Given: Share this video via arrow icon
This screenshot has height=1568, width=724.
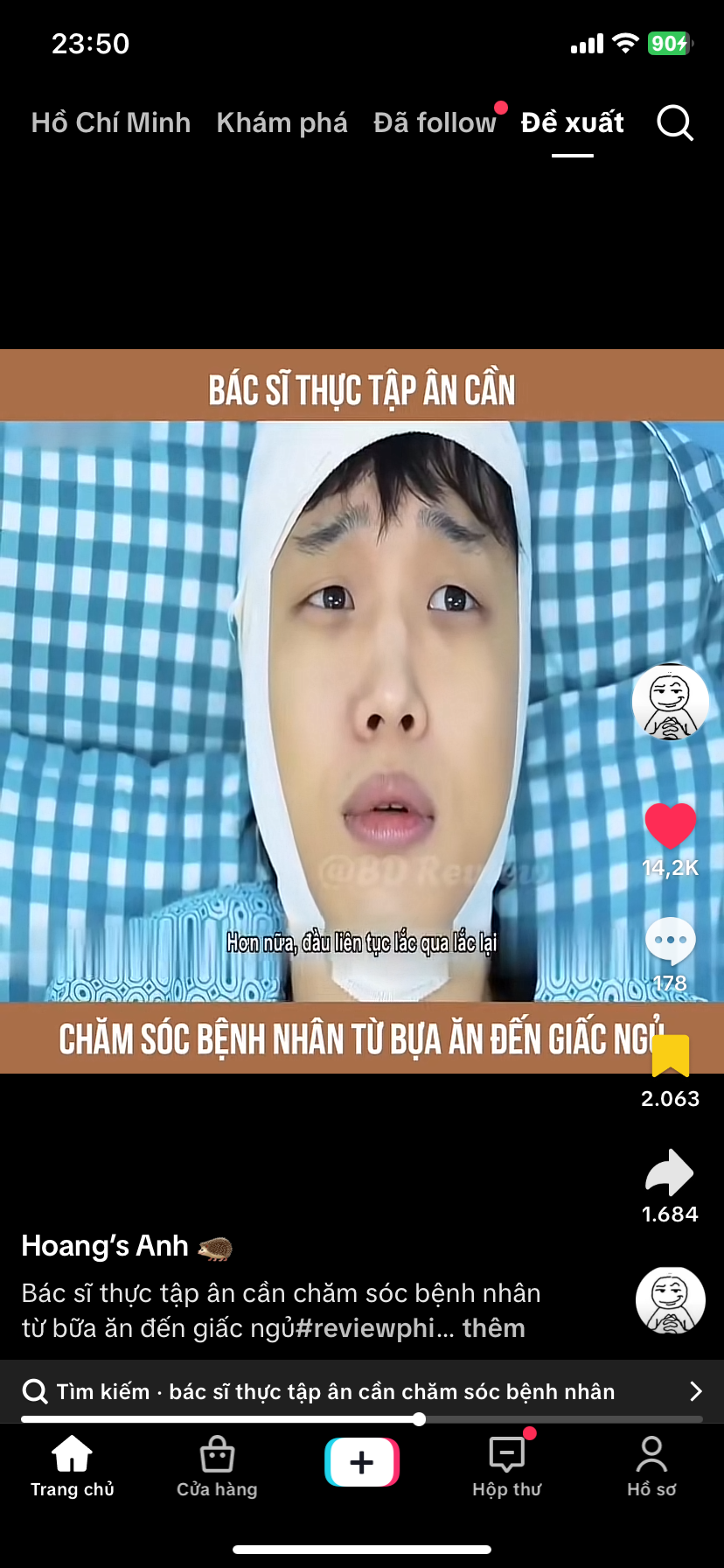Looking at the screenshot, I should point(670,1172).
